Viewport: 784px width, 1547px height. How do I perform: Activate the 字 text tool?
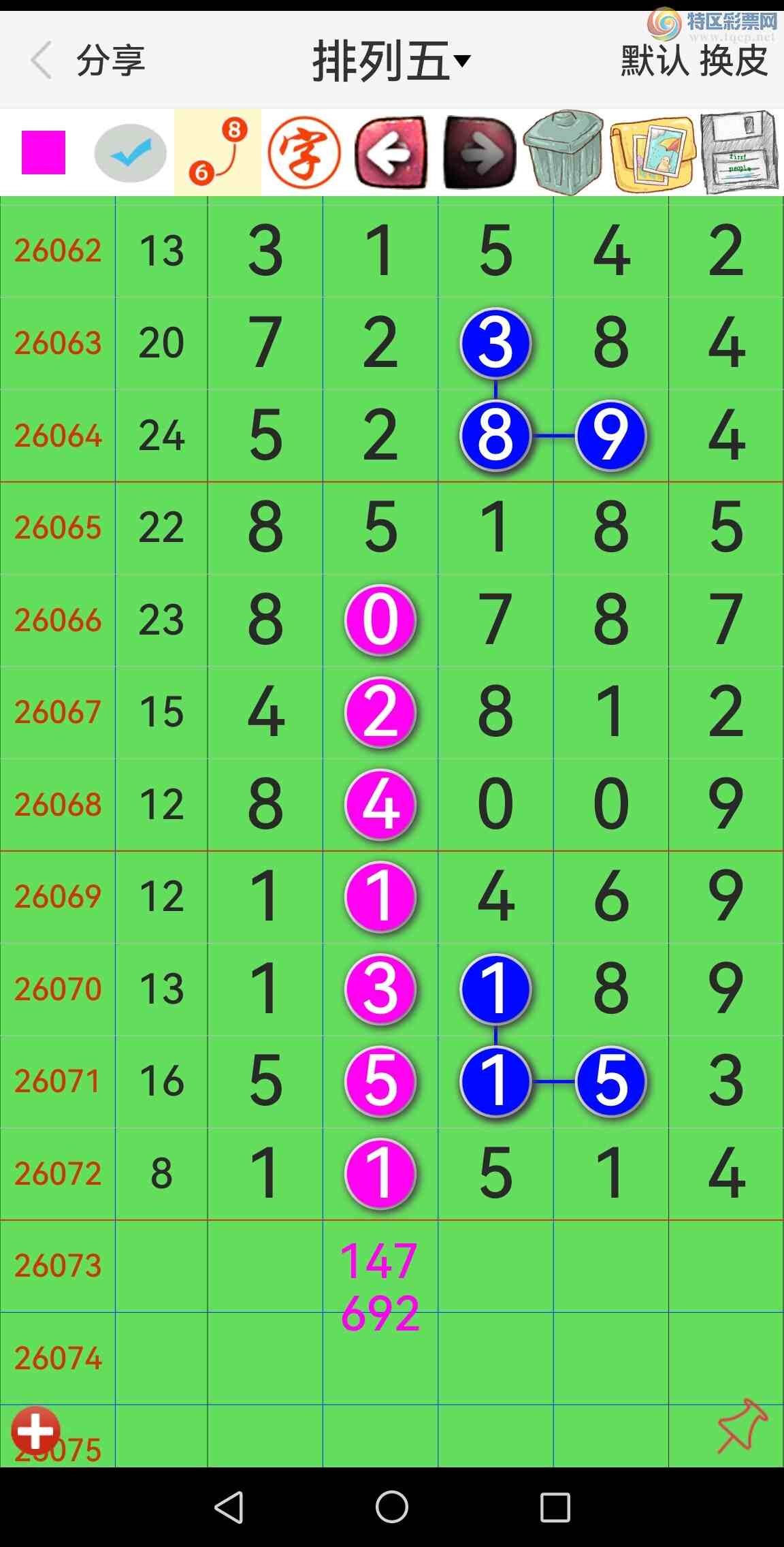click(304, 153)
